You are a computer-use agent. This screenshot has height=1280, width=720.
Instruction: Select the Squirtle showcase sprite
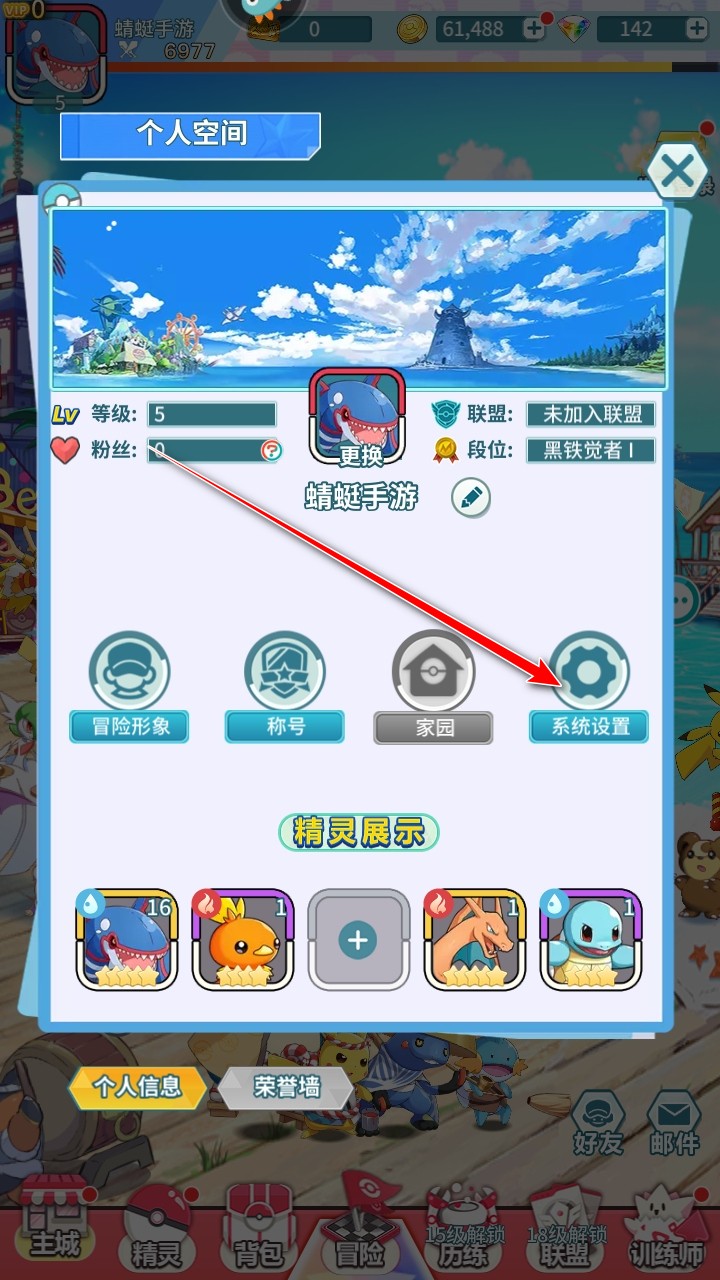(590, 940)
